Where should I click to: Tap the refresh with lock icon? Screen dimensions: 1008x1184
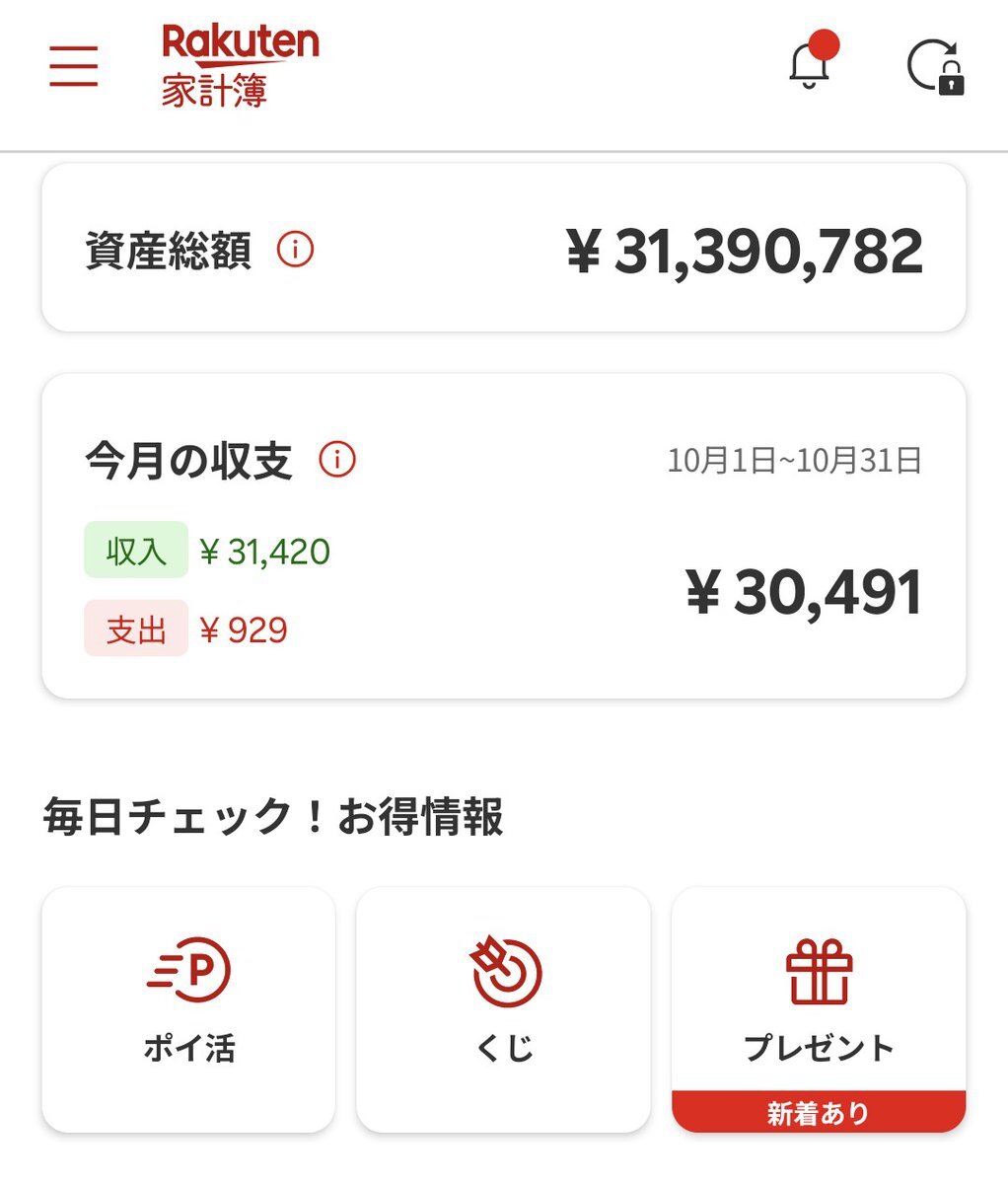pos(934,67)
